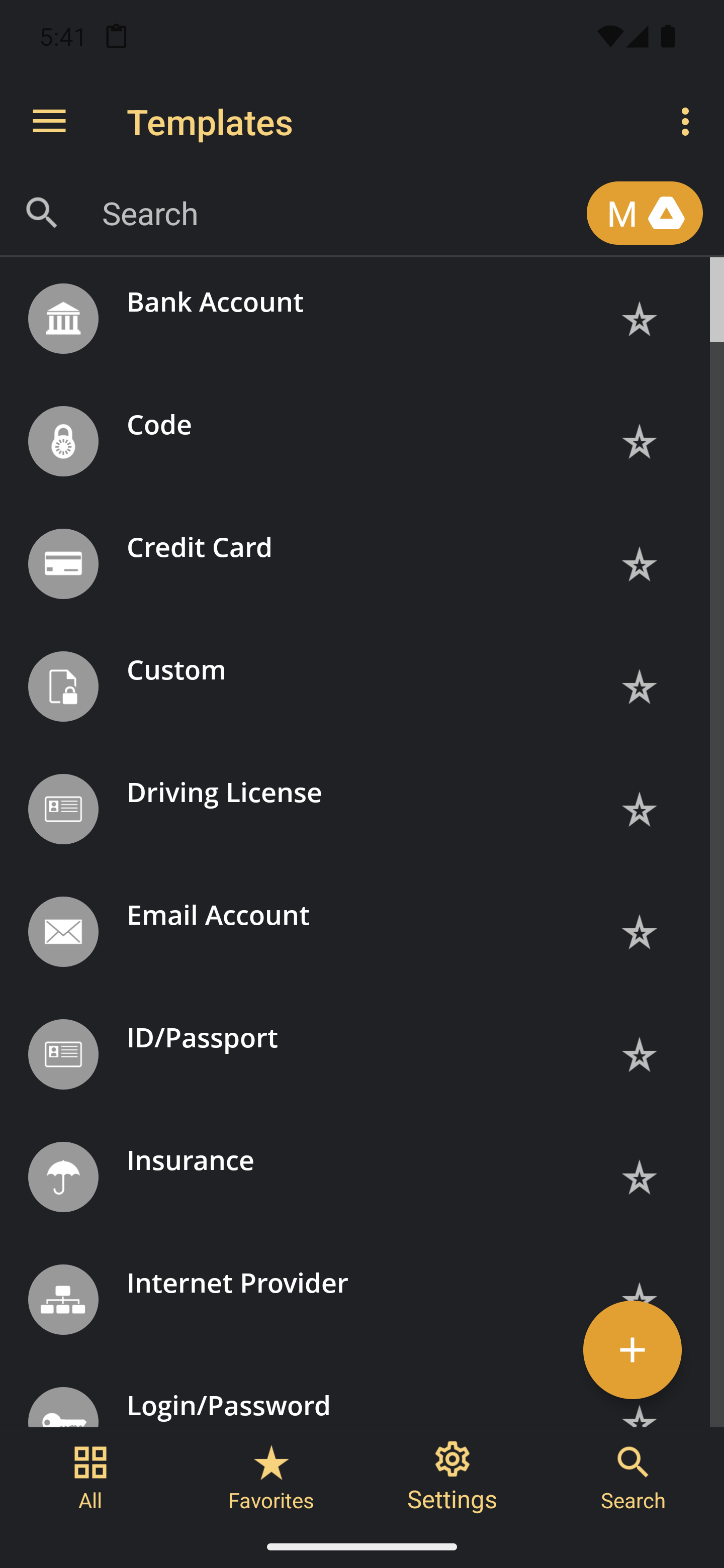
Task: Favorite the Bank Account template
Action: pyautogui.click(x=639, y=318)
